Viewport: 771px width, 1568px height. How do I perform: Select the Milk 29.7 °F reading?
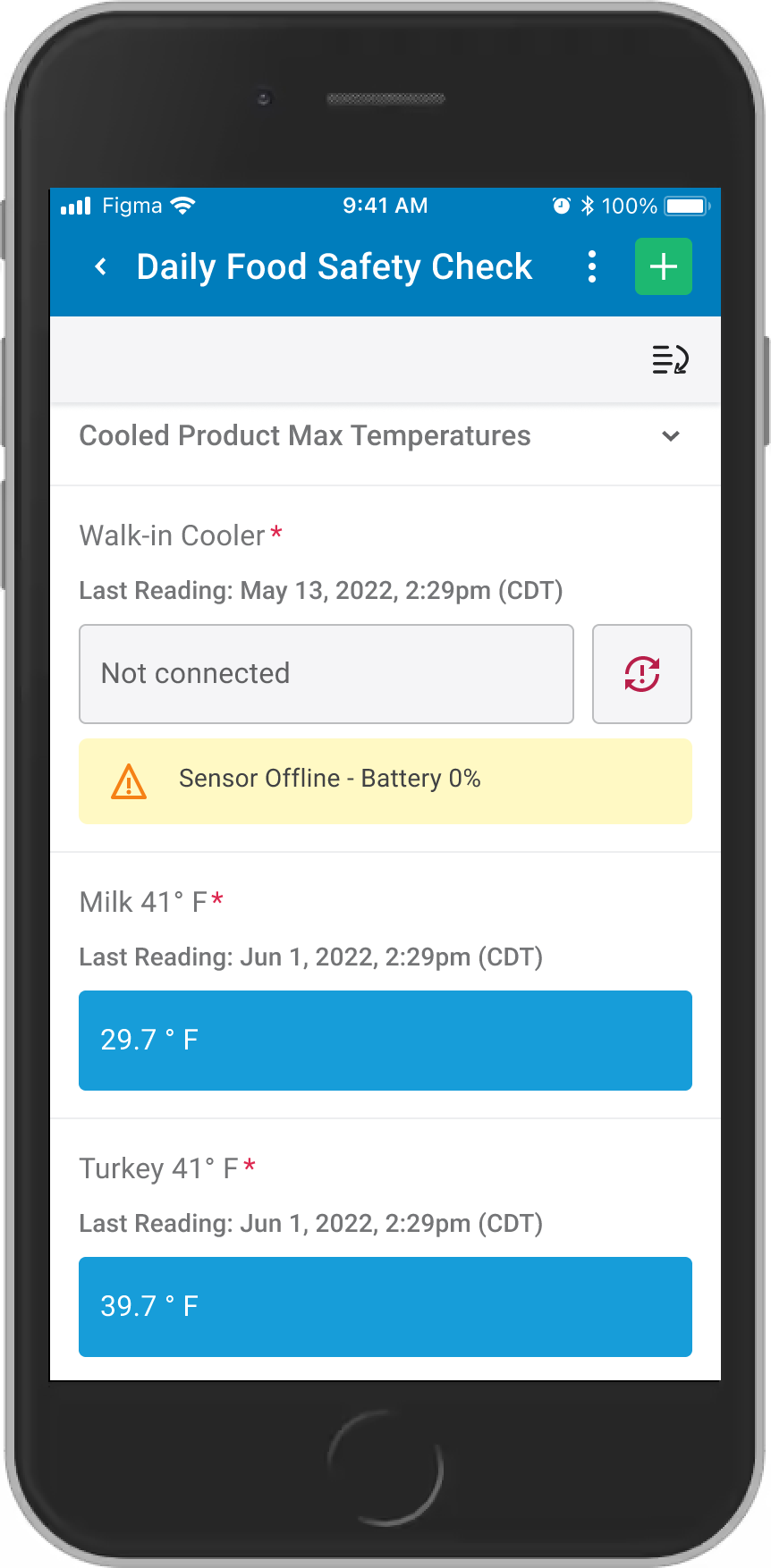[x=385, y=1041]
